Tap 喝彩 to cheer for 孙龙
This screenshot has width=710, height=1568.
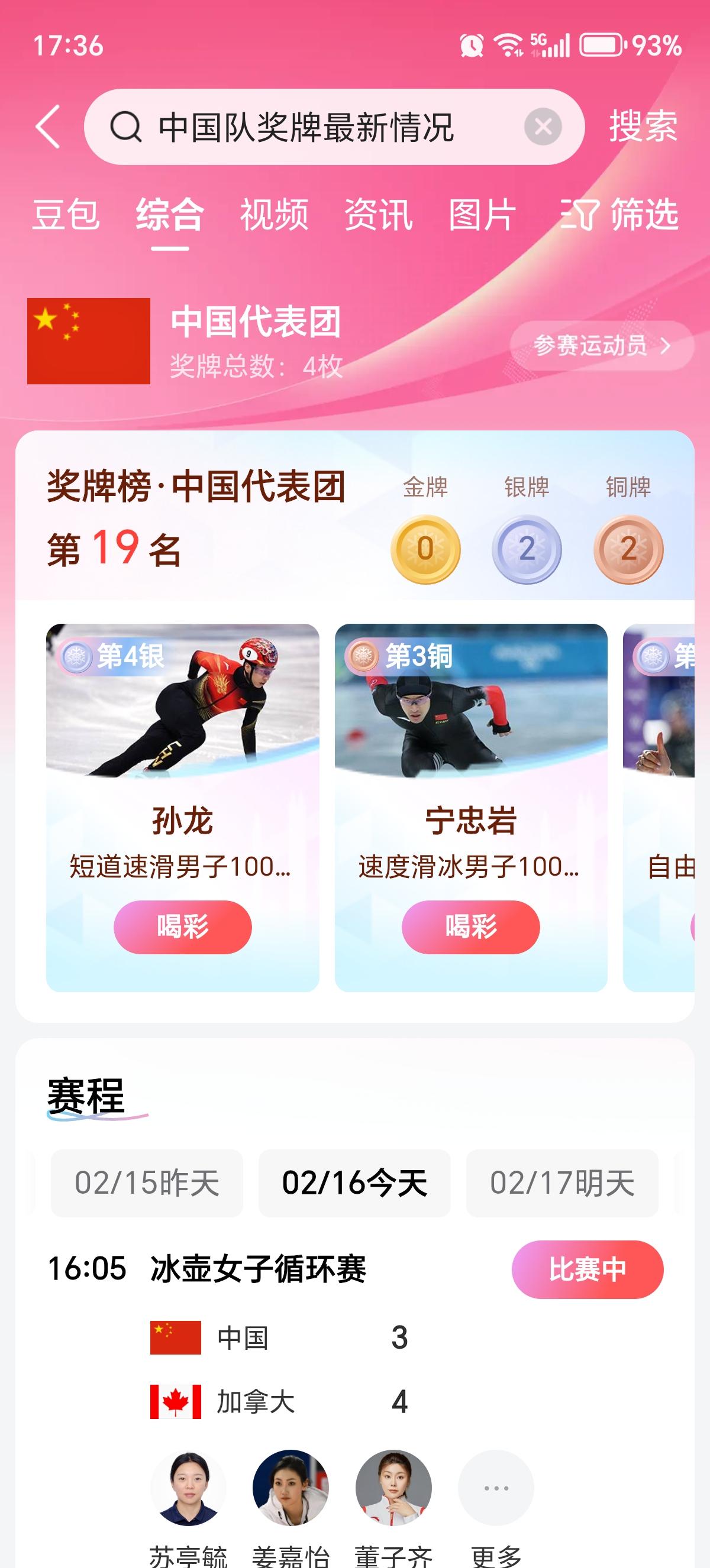(x=182, y=927)
